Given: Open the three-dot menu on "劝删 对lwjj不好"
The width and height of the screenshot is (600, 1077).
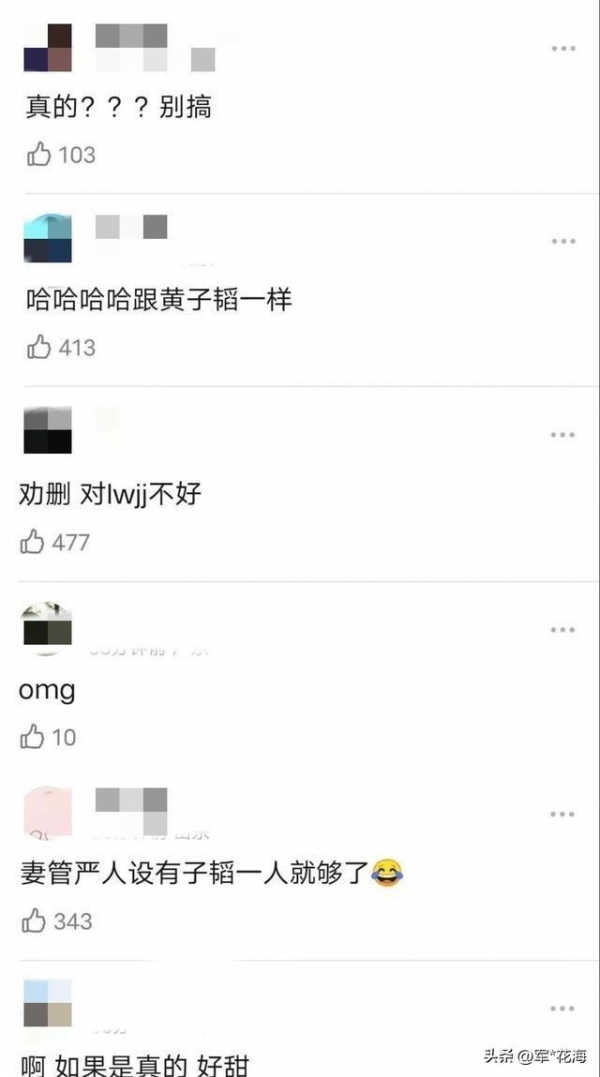Looking at the screenshot, I should pyautogui.click(x=563, y=435).
